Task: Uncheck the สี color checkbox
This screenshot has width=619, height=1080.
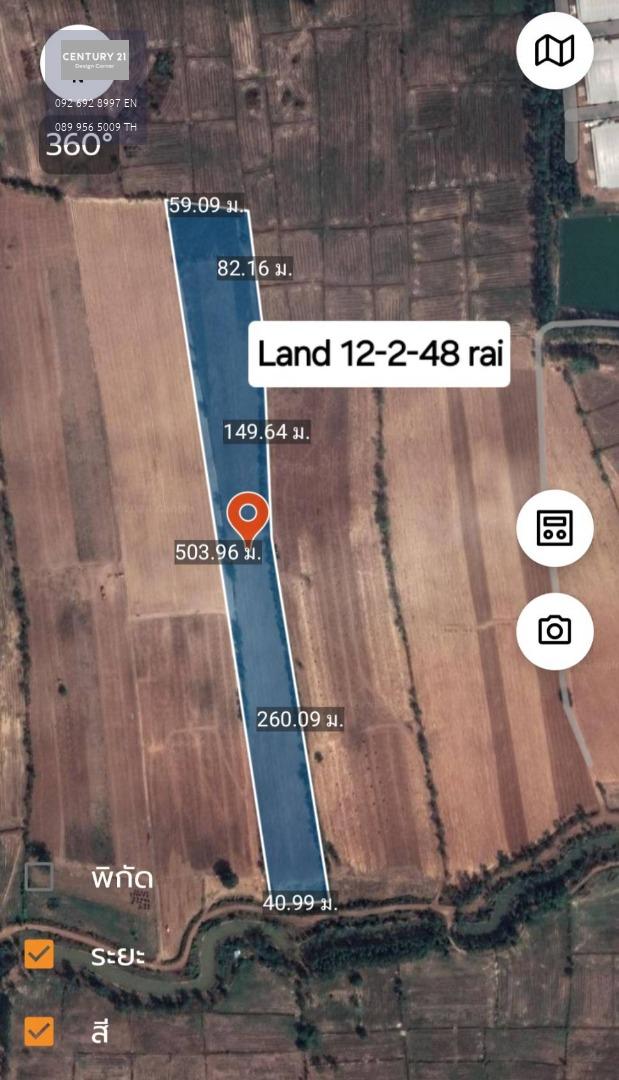Action: 39,1031
